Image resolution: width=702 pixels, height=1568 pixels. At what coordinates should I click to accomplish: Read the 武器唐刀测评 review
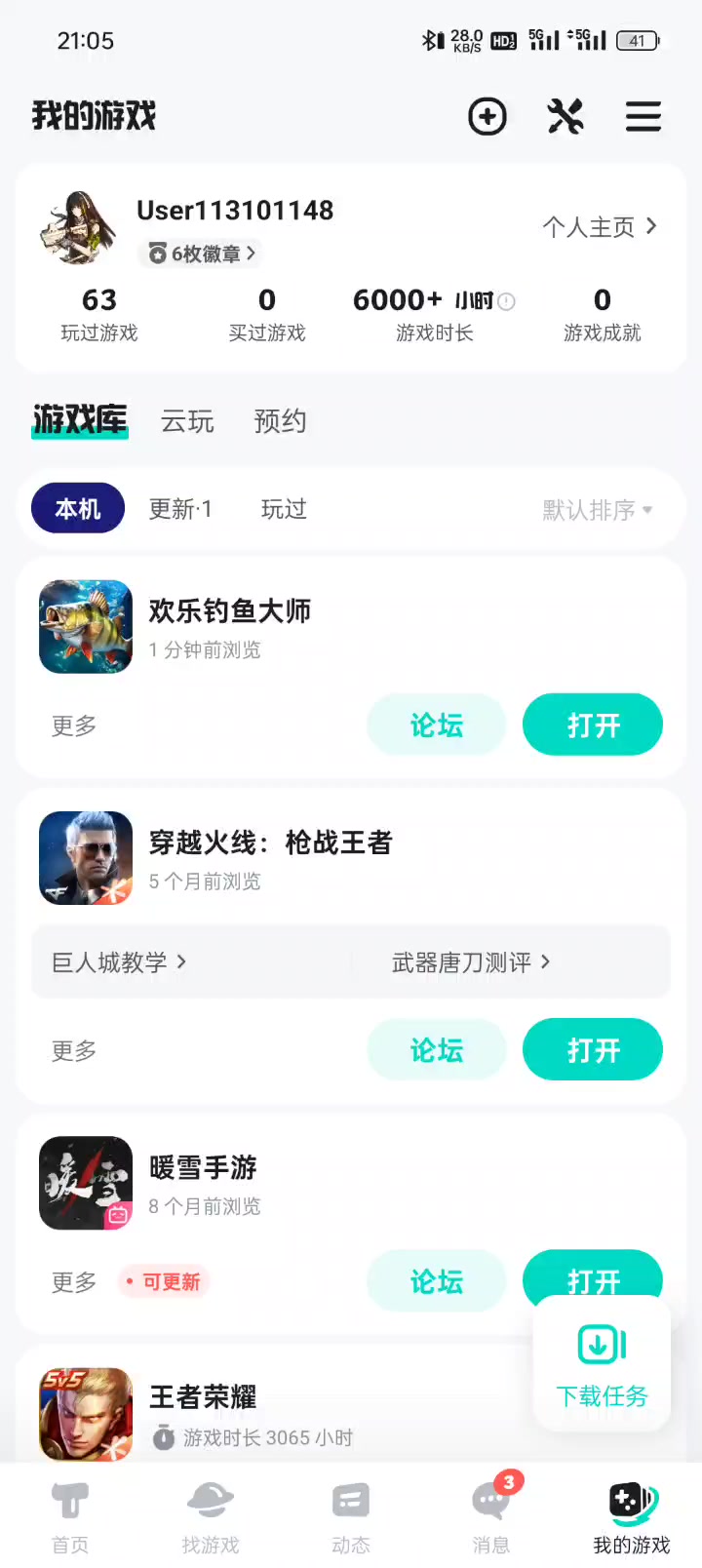coord(470,962)
